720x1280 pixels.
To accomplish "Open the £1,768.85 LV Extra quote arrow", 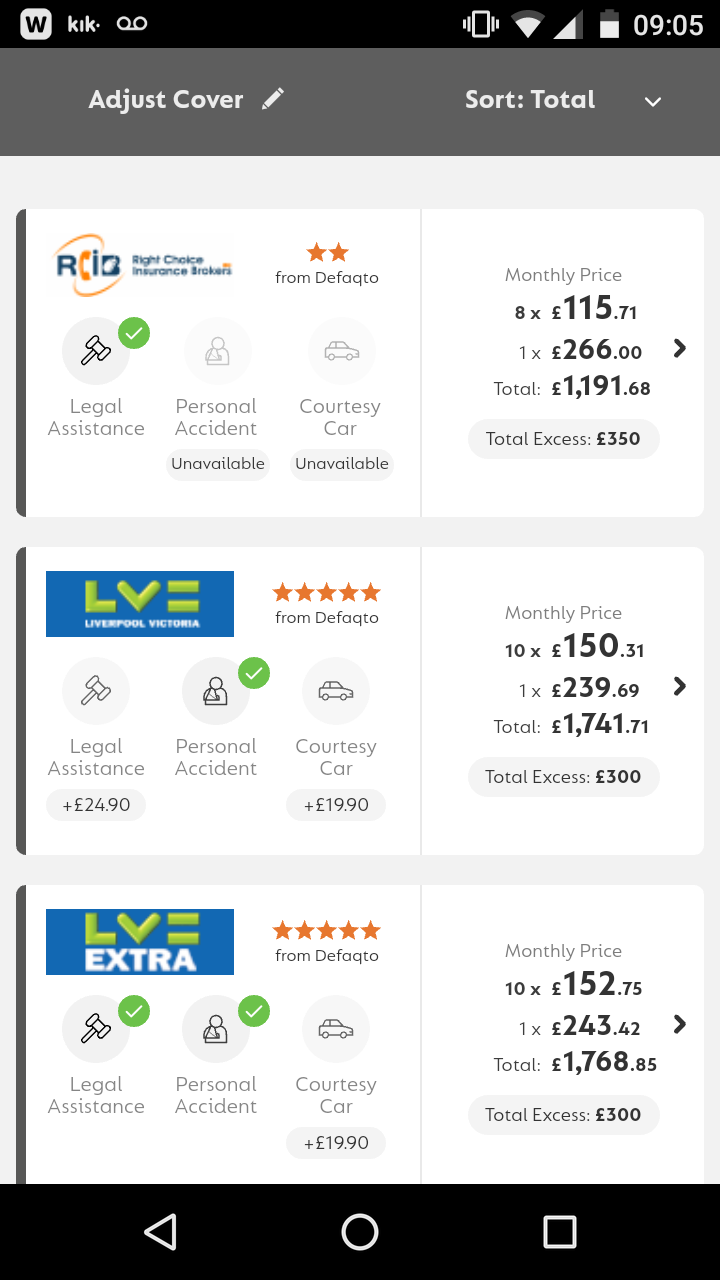I will pyautogui.click(x=679, y=1025).
